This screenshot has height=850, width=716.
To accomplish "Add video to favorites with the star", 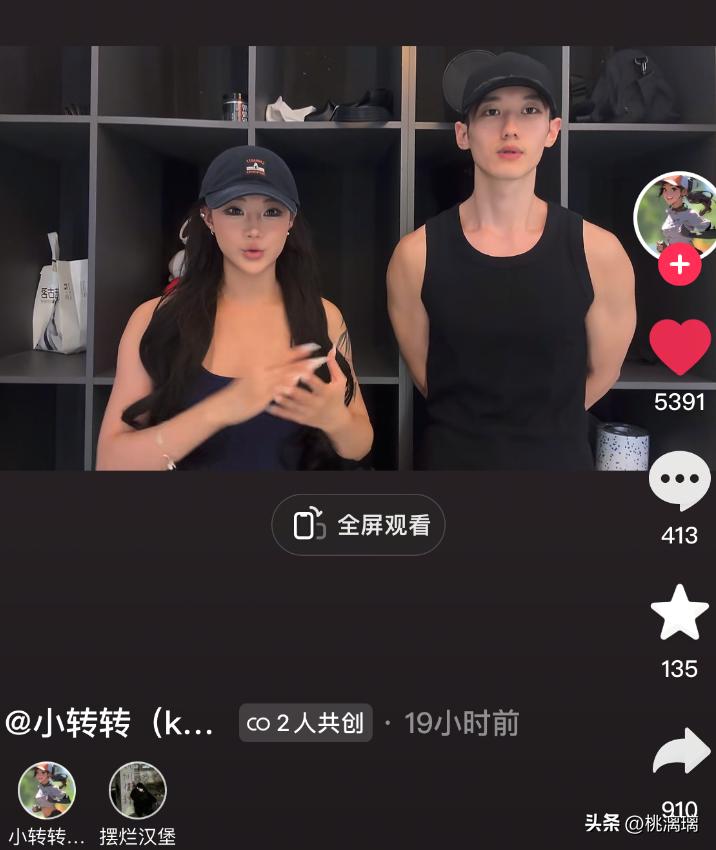I will point(680,615).
